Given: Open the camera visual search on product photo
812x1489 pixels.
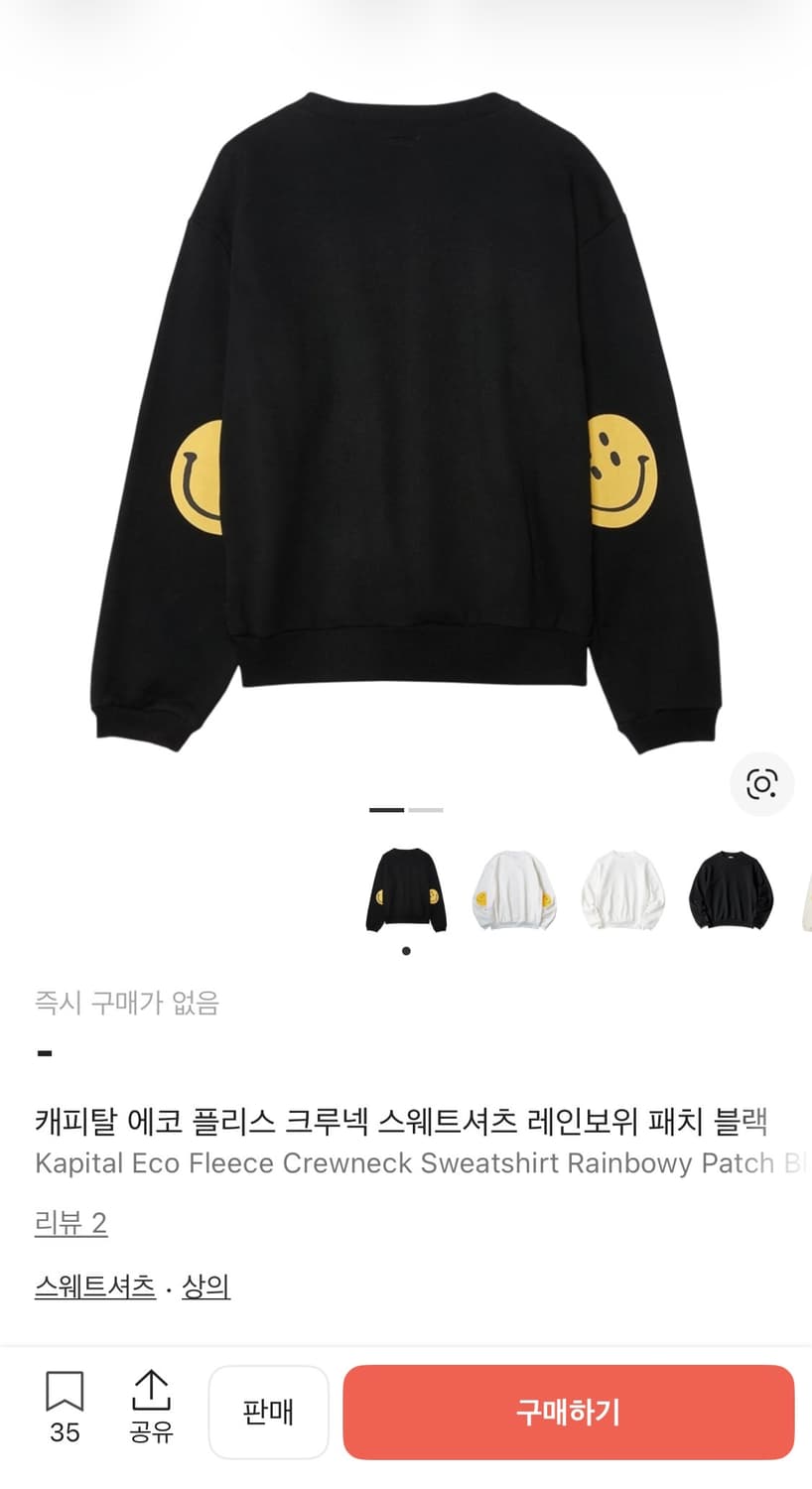Looking at the screenshot, I should pyautogui.click(x=760, y=784).
